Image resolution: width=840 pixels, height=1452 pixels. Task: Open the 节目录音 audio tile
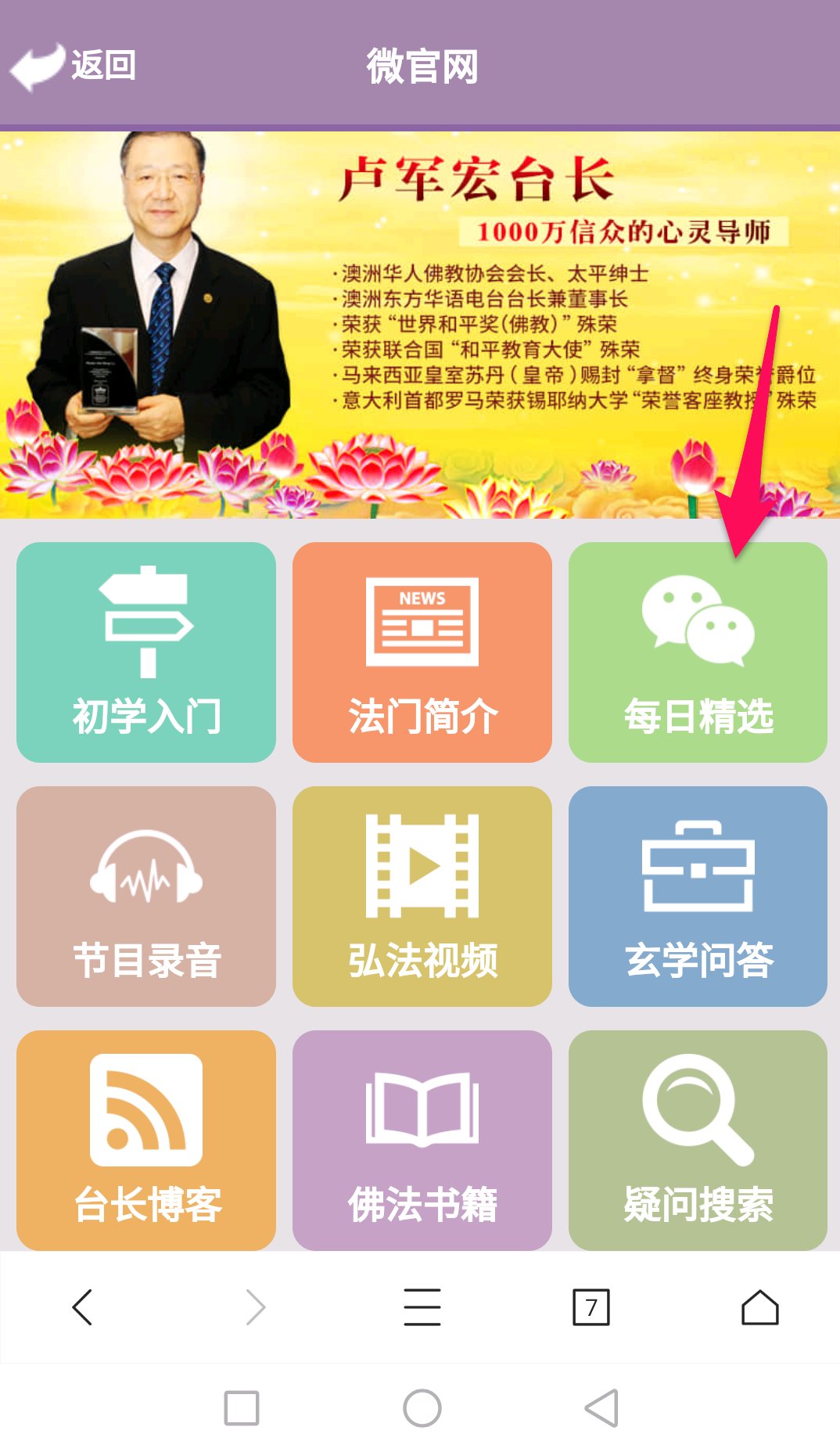pyautogui.click(x=146, y=897)
